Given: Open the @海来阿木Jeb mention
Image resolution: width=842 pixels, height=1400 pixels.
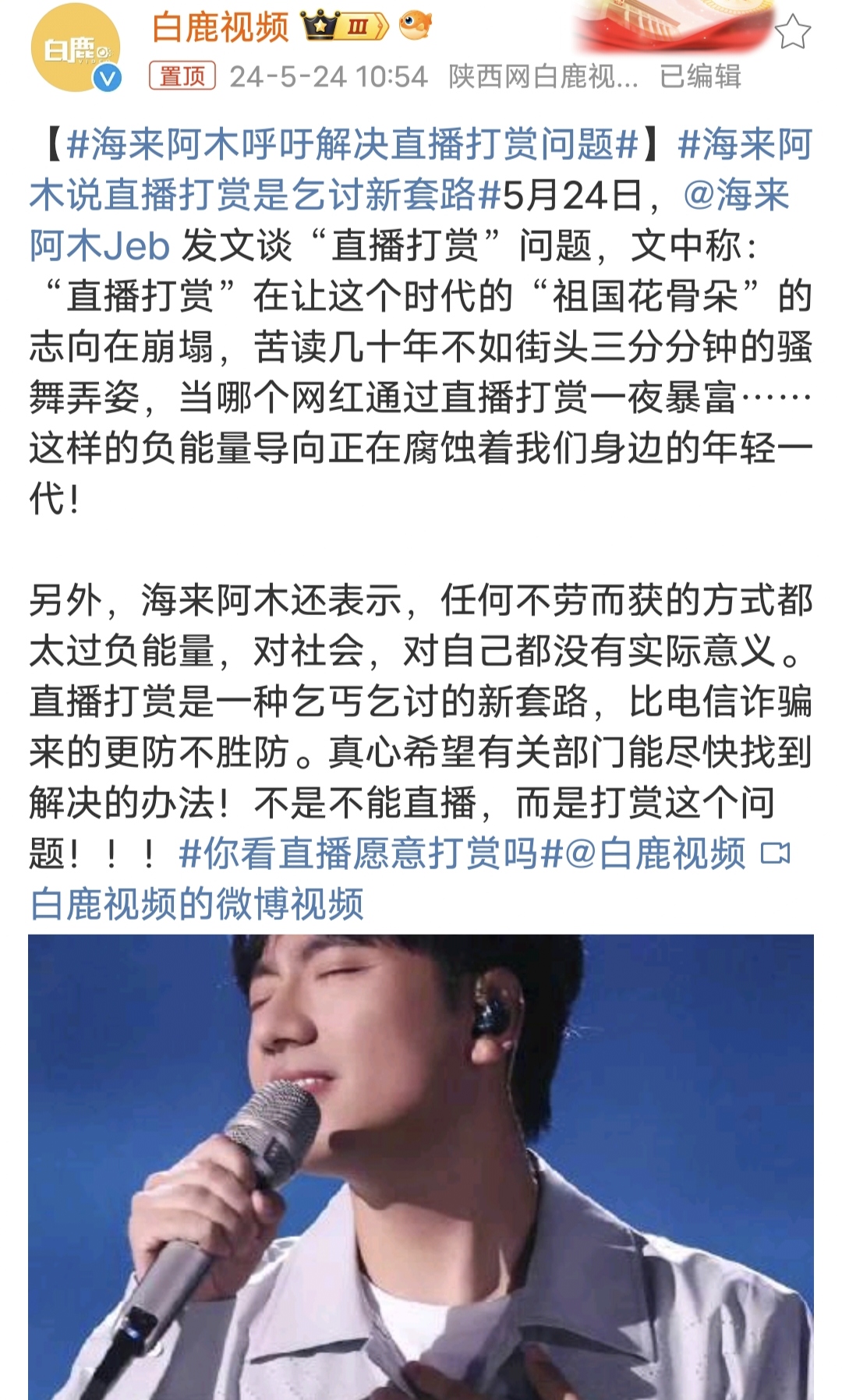Looking at the screenshot, I should click(99, 246).
